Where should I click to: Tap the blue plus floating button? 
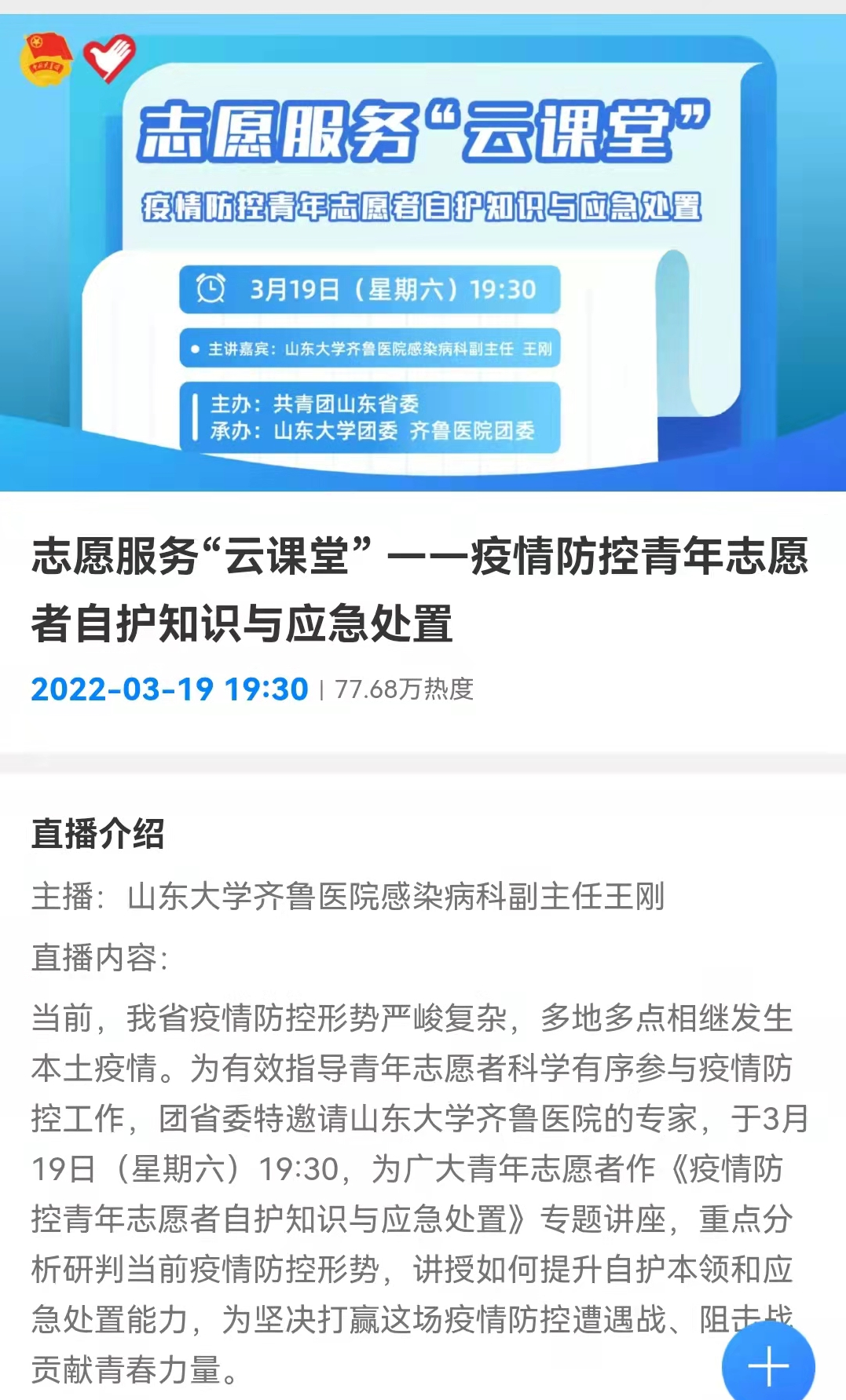(x=767, y=1365)
